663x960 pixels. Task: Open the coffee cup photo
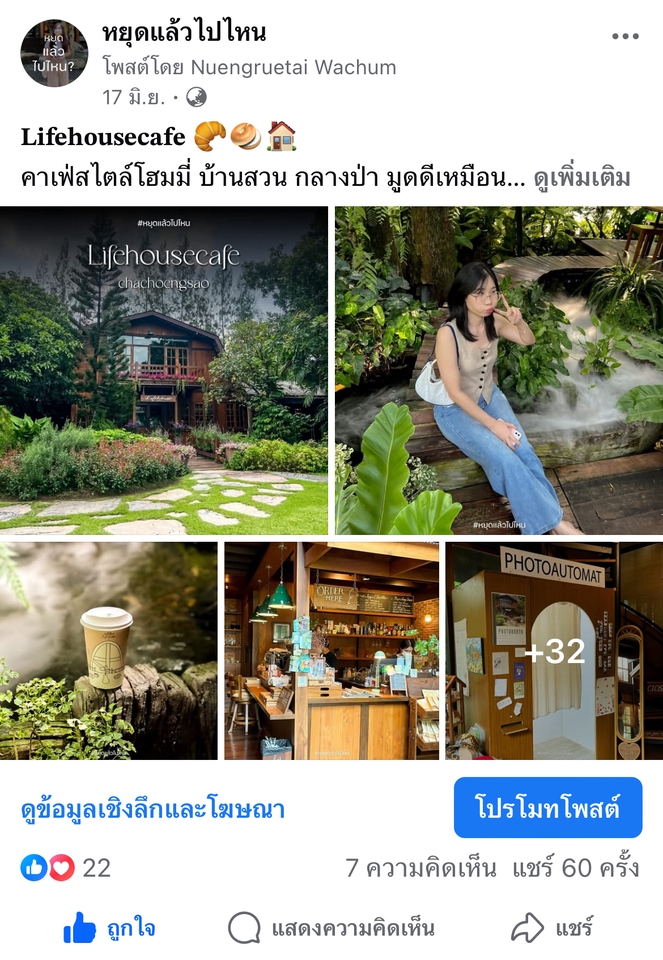pos(108,651)
